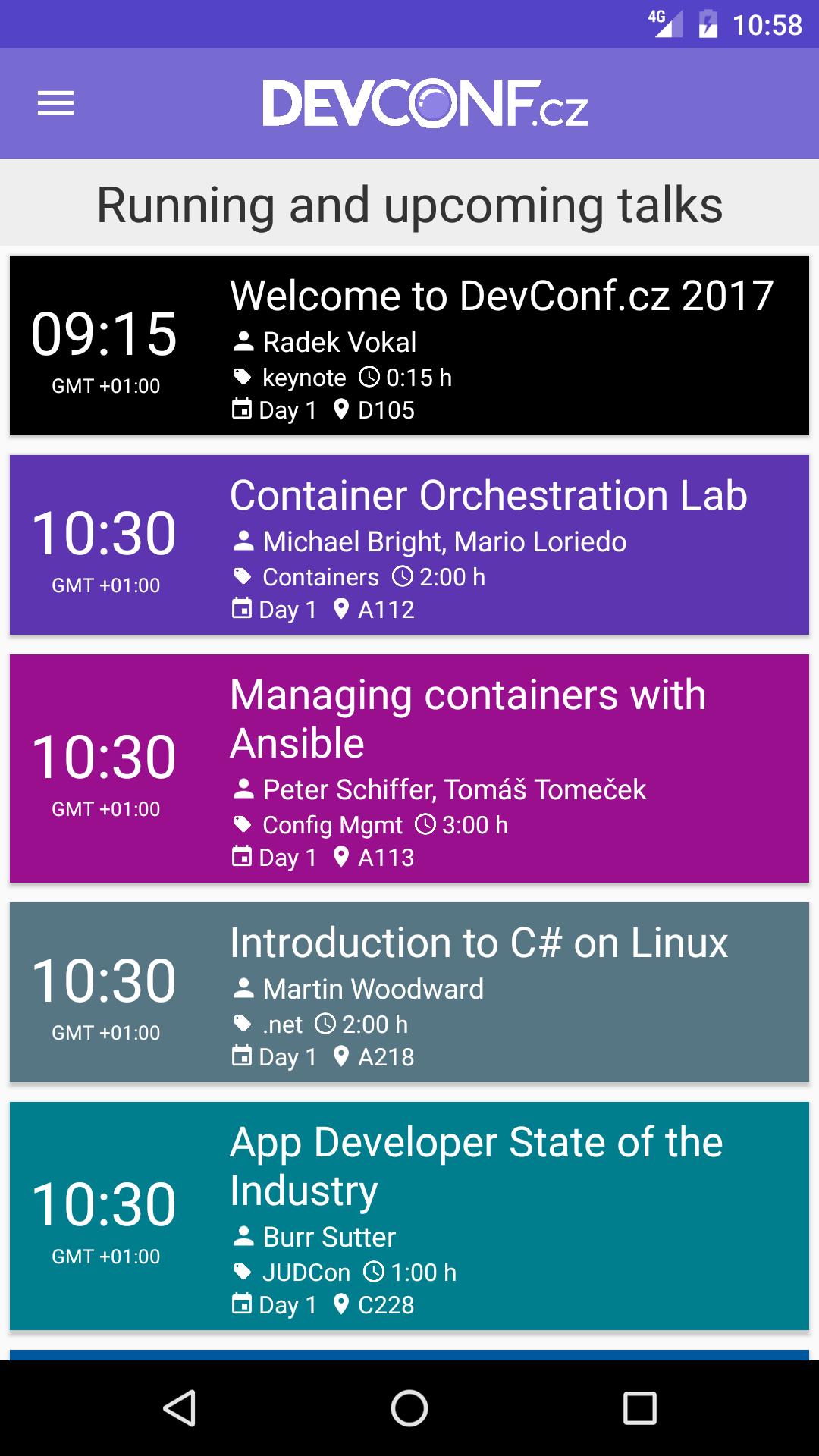This screenshot has width=819, height=1456.
Task: Go back using system back button
Action: [x=180, y=1408]
